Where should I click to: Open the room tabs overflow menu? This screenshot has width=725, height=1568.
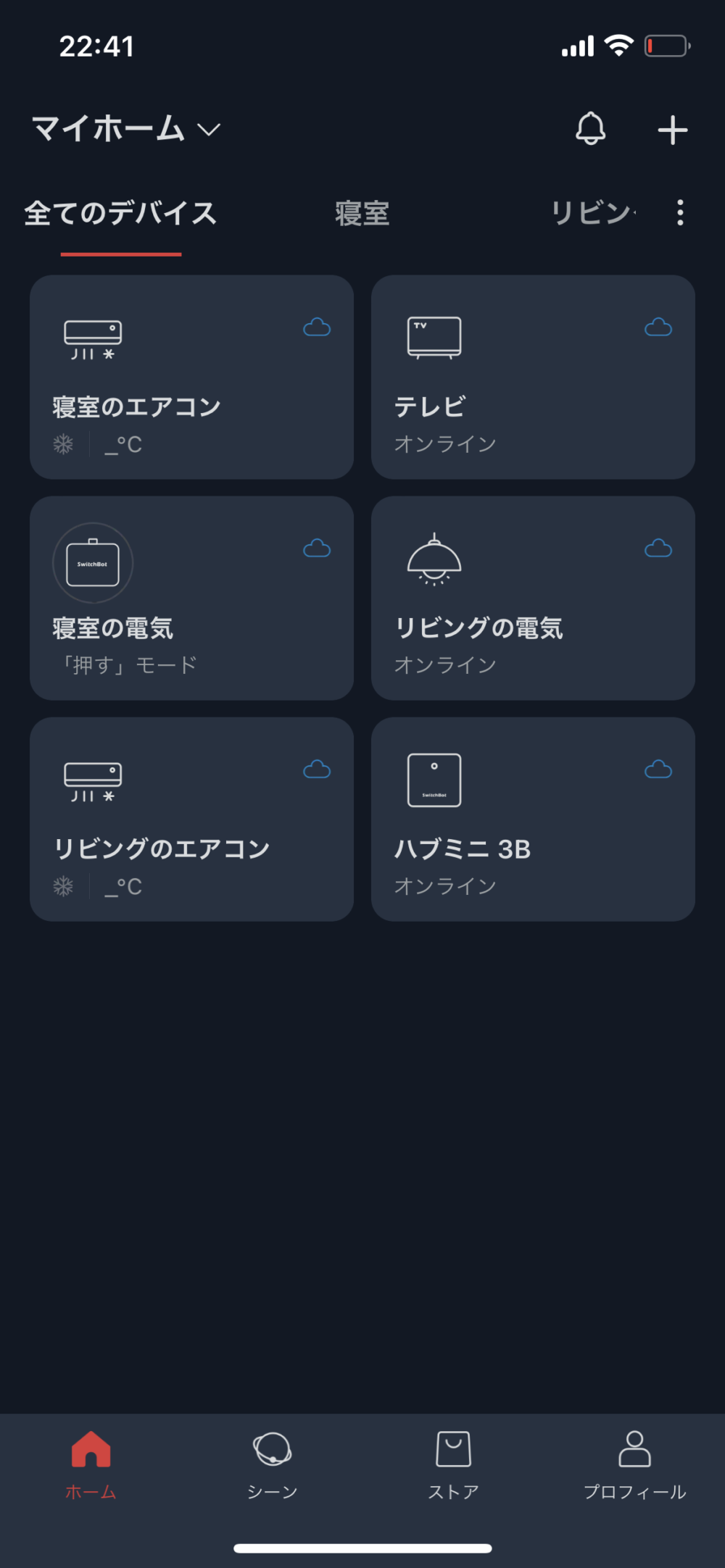[x=680, y=213]
